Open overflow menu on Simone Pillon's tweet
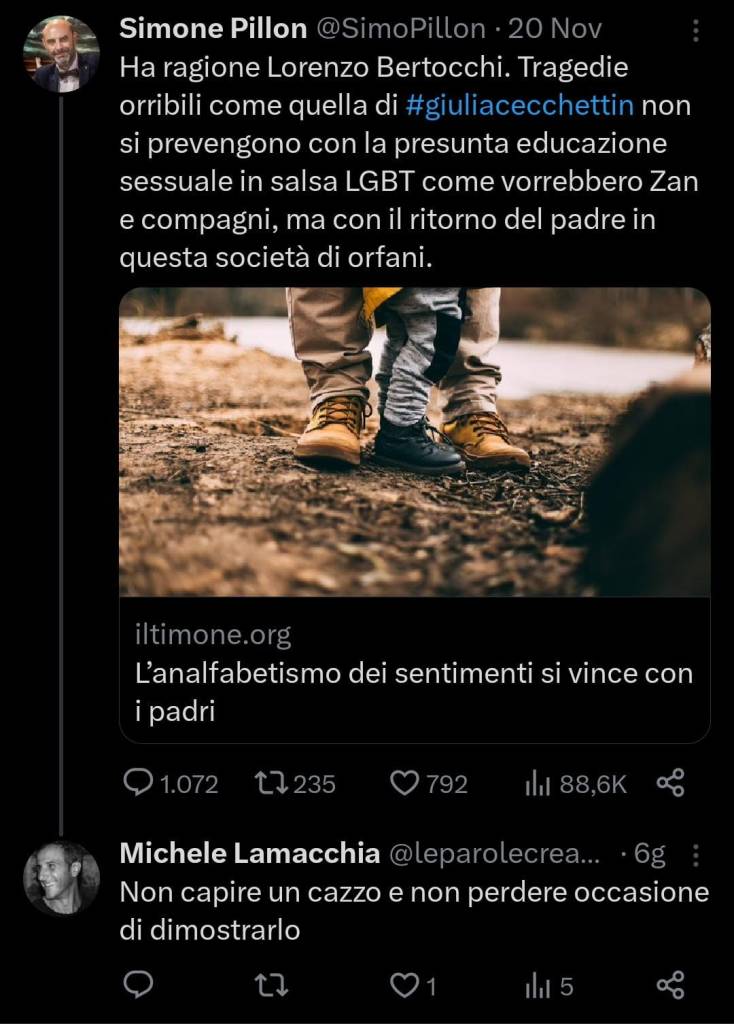Viewport: 734px width, 1024px height. point(696,30)
